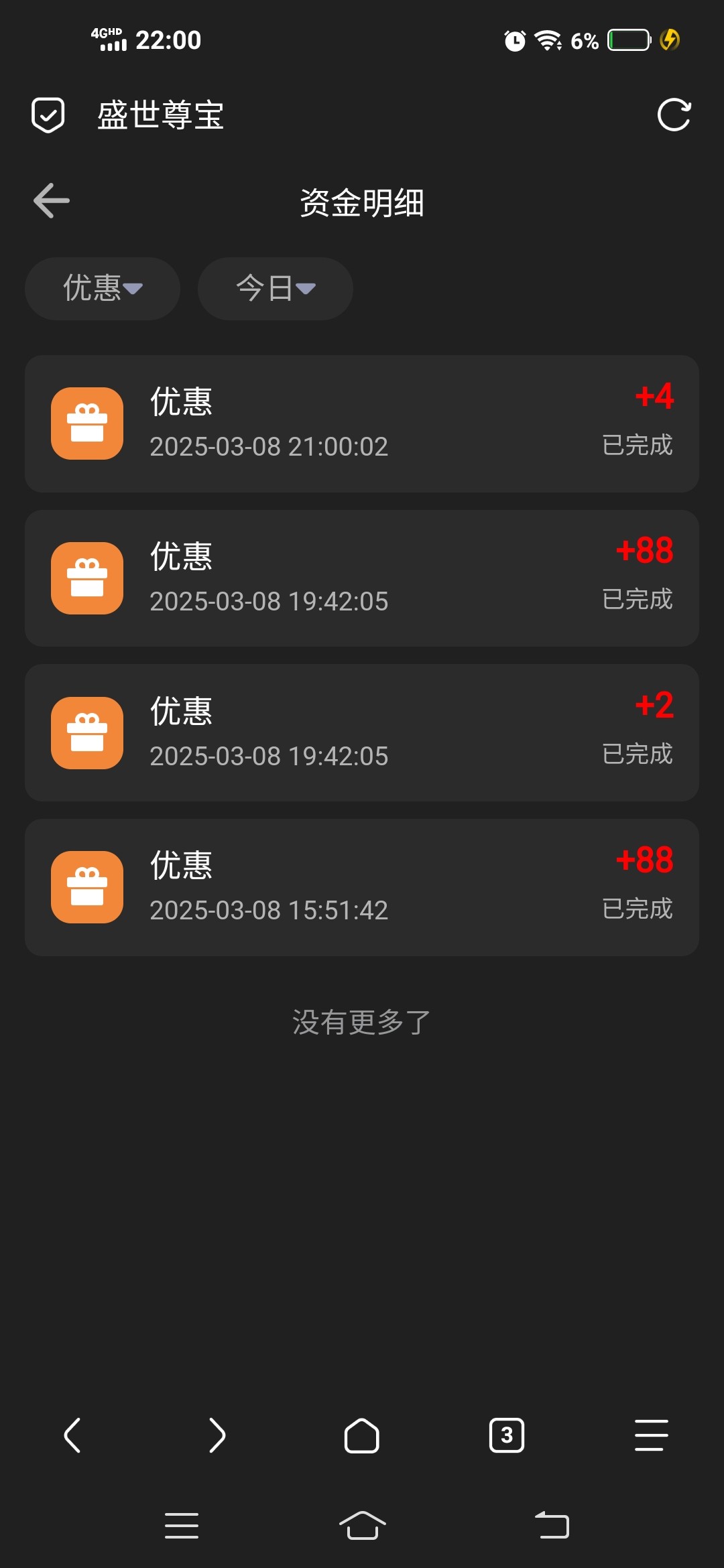
Task: Show the 3 open browser tabs
Action: tap(507, 1435)
